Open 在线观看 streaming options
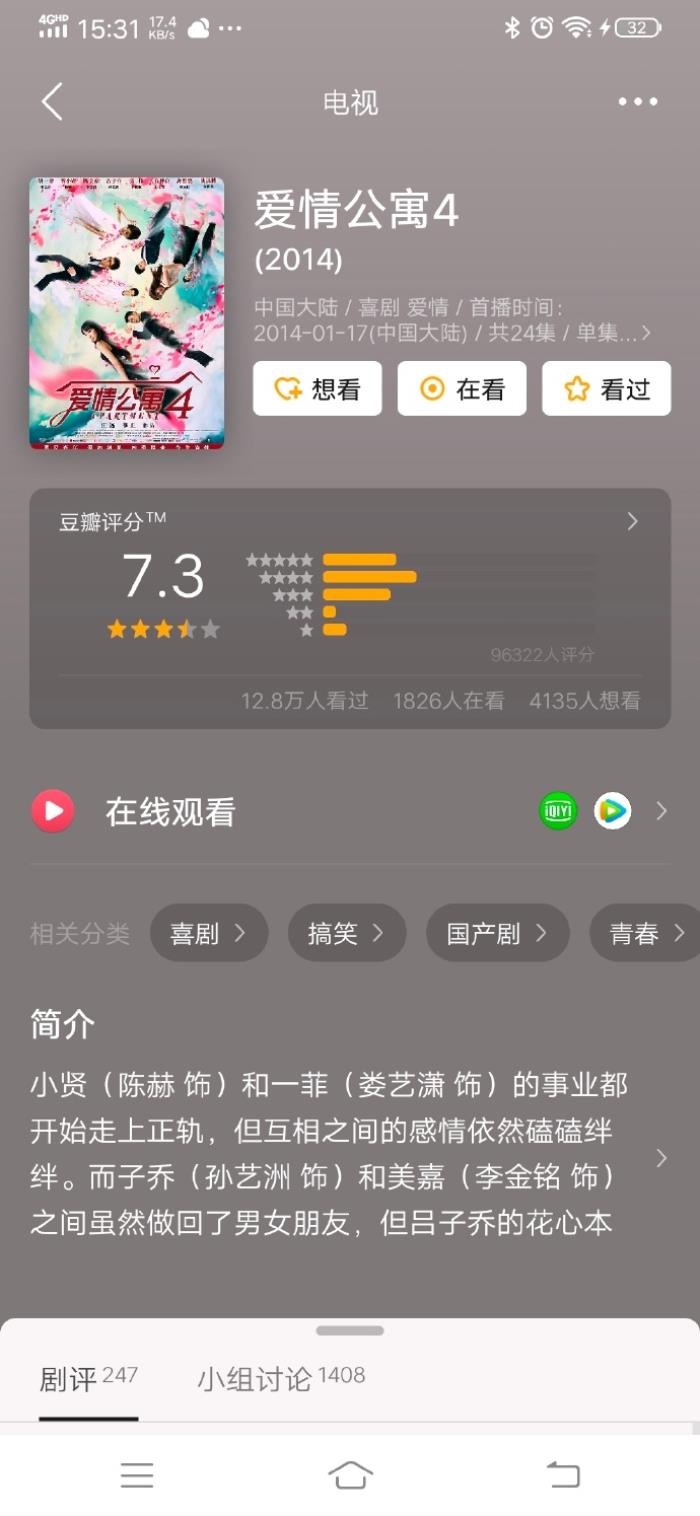700x1516 pixels. pyautogui.click(x=350, y=811)
